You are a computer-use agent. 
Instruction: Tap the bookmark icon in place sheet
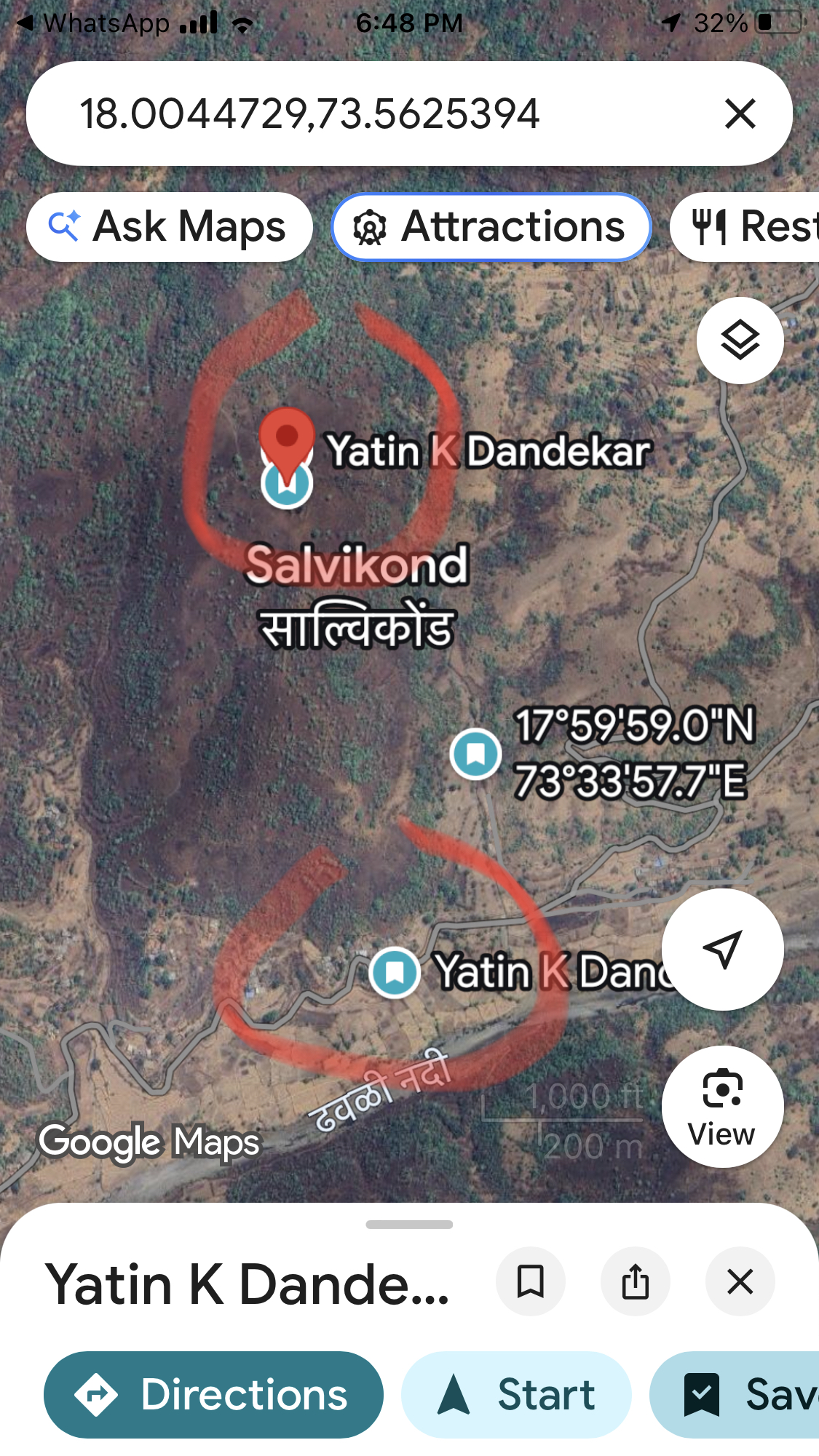[530, 1281]
